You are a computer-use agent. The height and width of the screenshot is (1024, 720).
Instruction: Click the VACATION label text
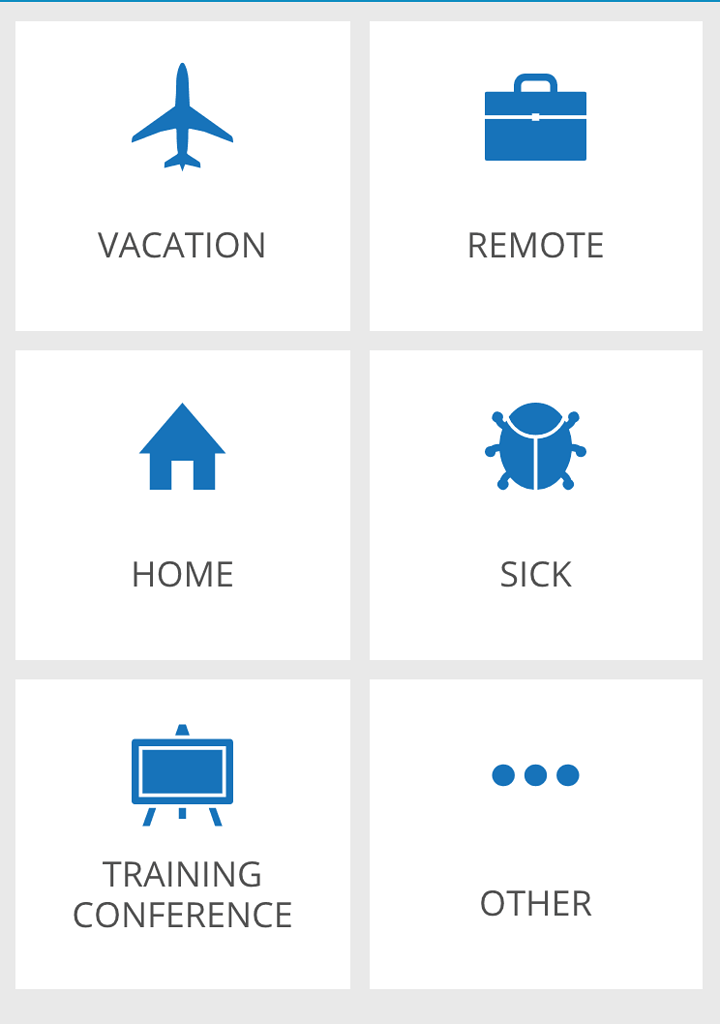pos(181,243)
